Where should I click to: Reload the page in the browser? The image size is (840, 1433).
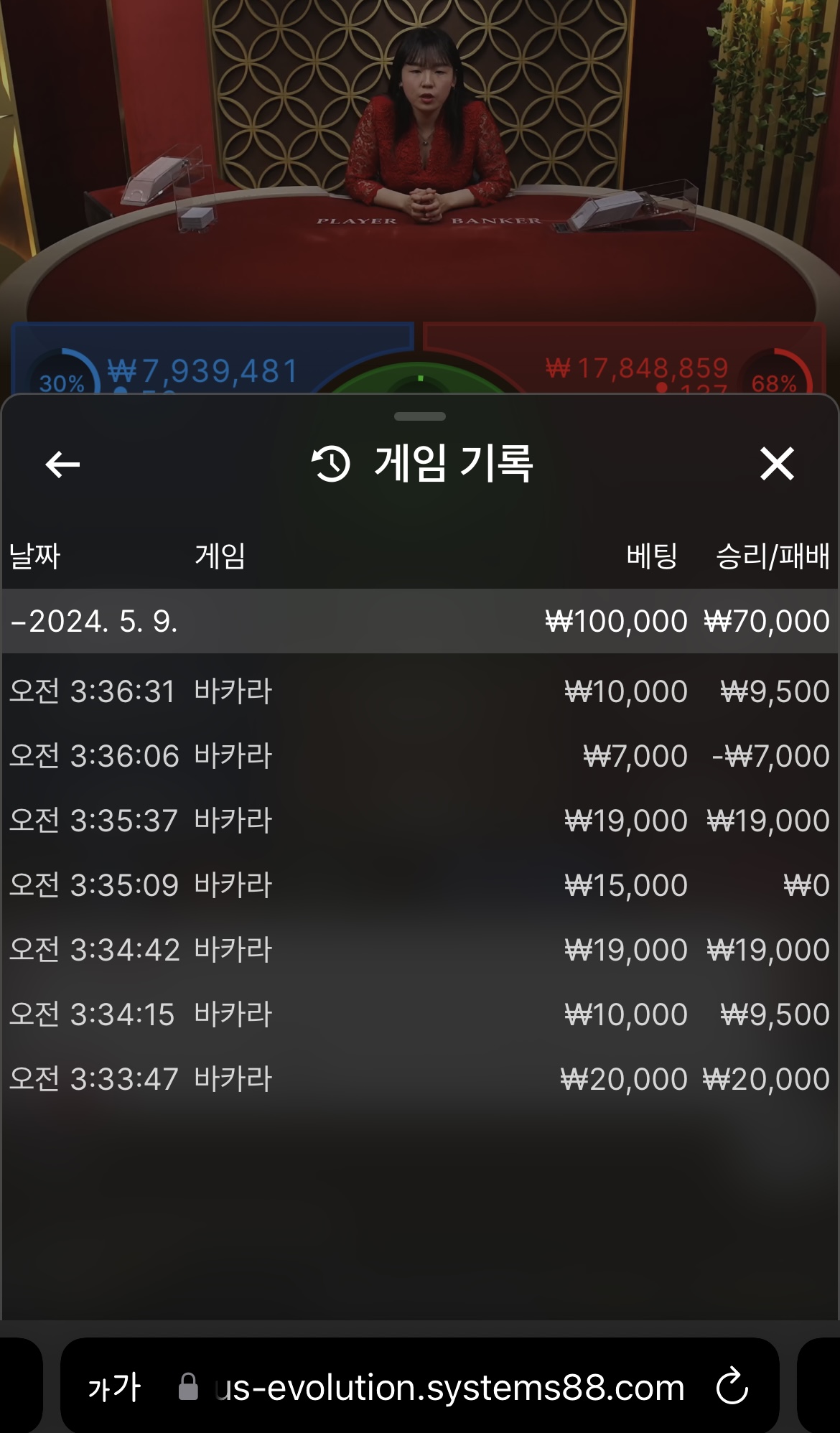tap(732, 1386)
